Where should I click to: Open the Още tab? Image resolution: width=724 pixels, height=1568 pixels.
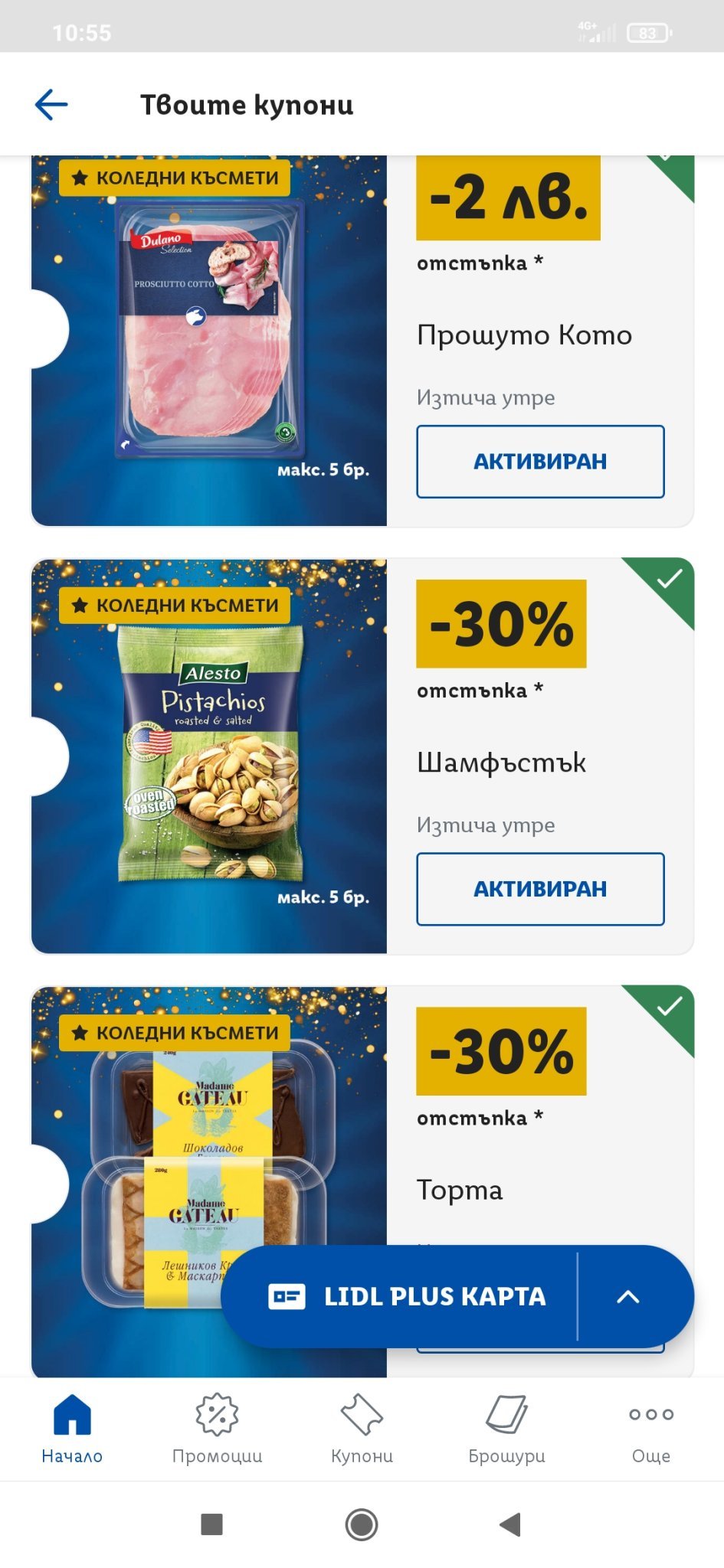[651, 1429]
